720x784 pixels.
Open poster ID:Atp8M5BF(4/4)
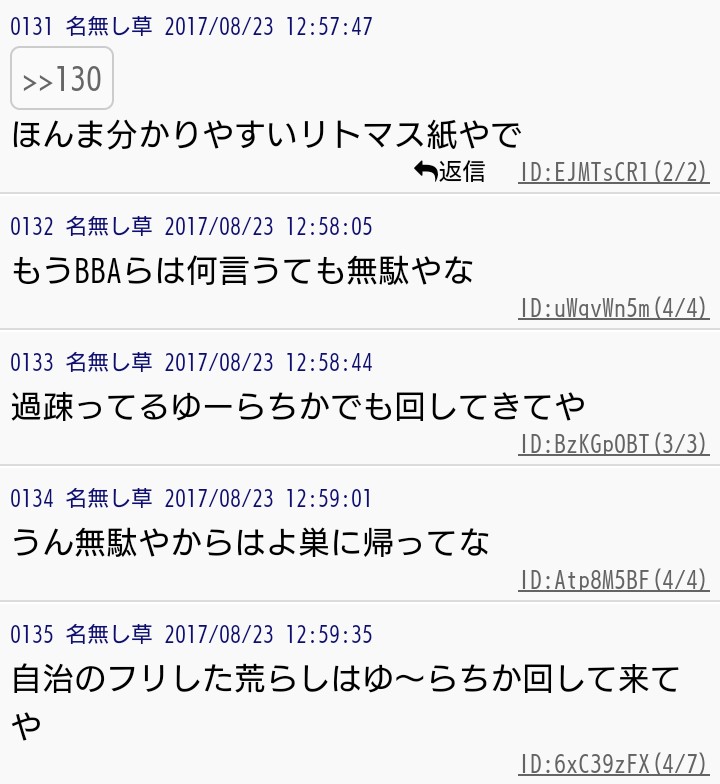click(613, 580)
